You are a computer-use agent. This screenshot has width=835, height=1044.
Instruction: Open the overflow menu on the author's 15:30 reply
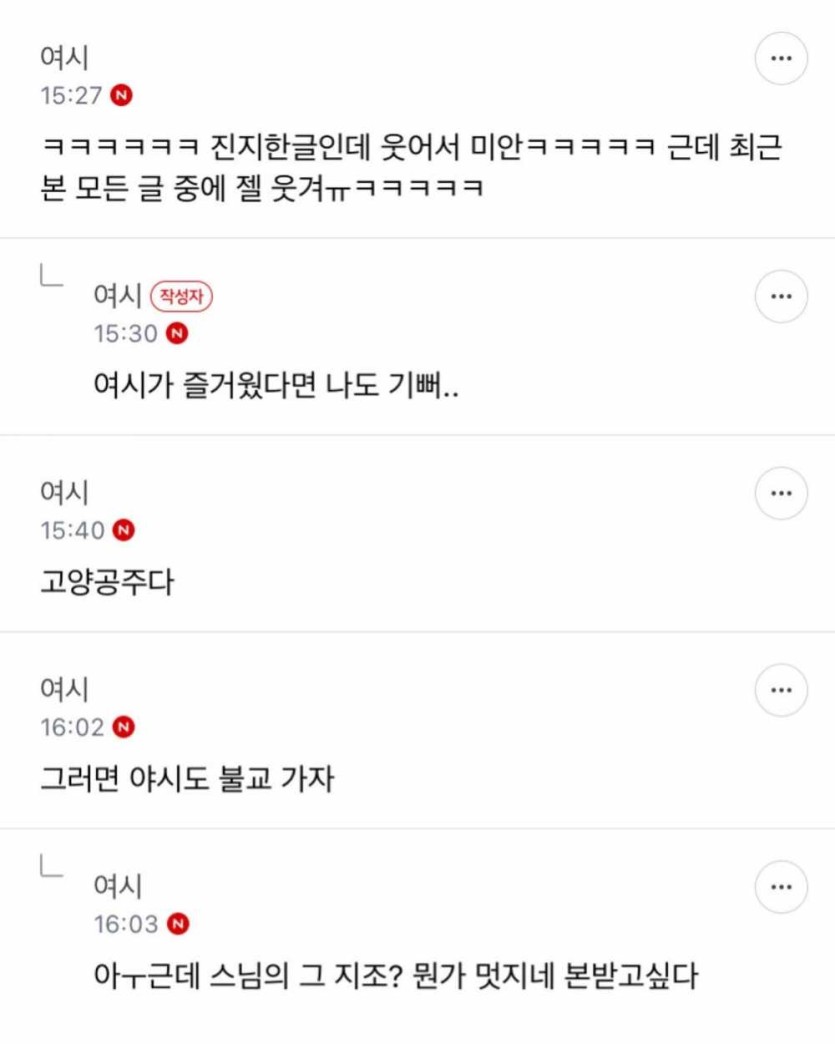pyautogui.click(x=781, y=296)
